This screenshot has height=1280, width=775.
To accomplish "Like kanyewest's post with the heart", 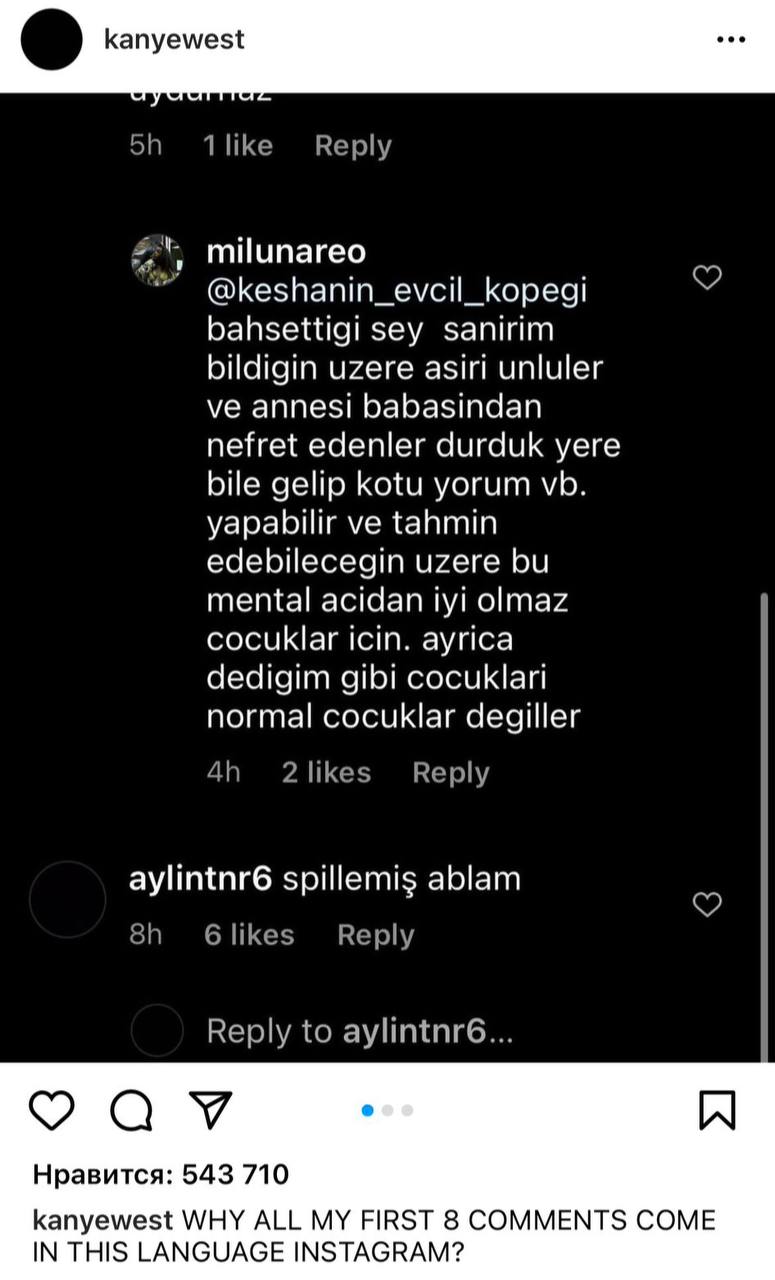I will (x=53, y=1111).
